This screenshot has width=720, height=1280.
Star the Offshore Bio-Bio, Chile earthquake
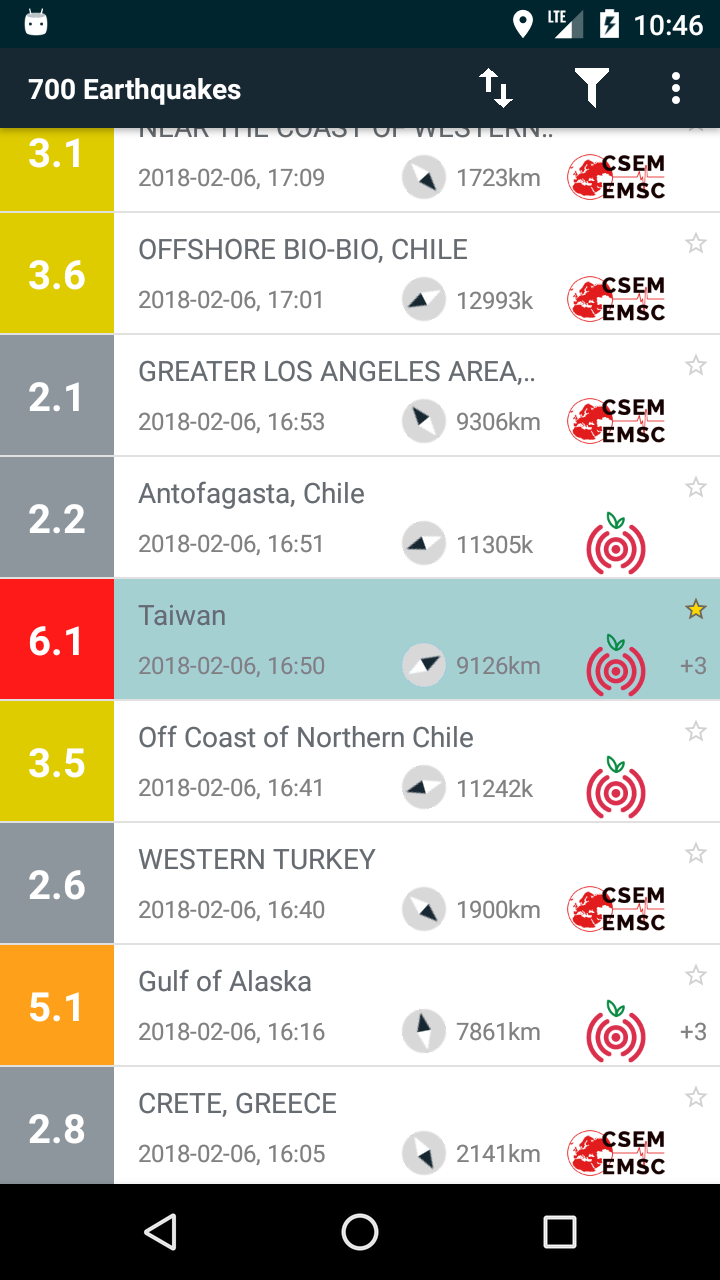[696, 243]
